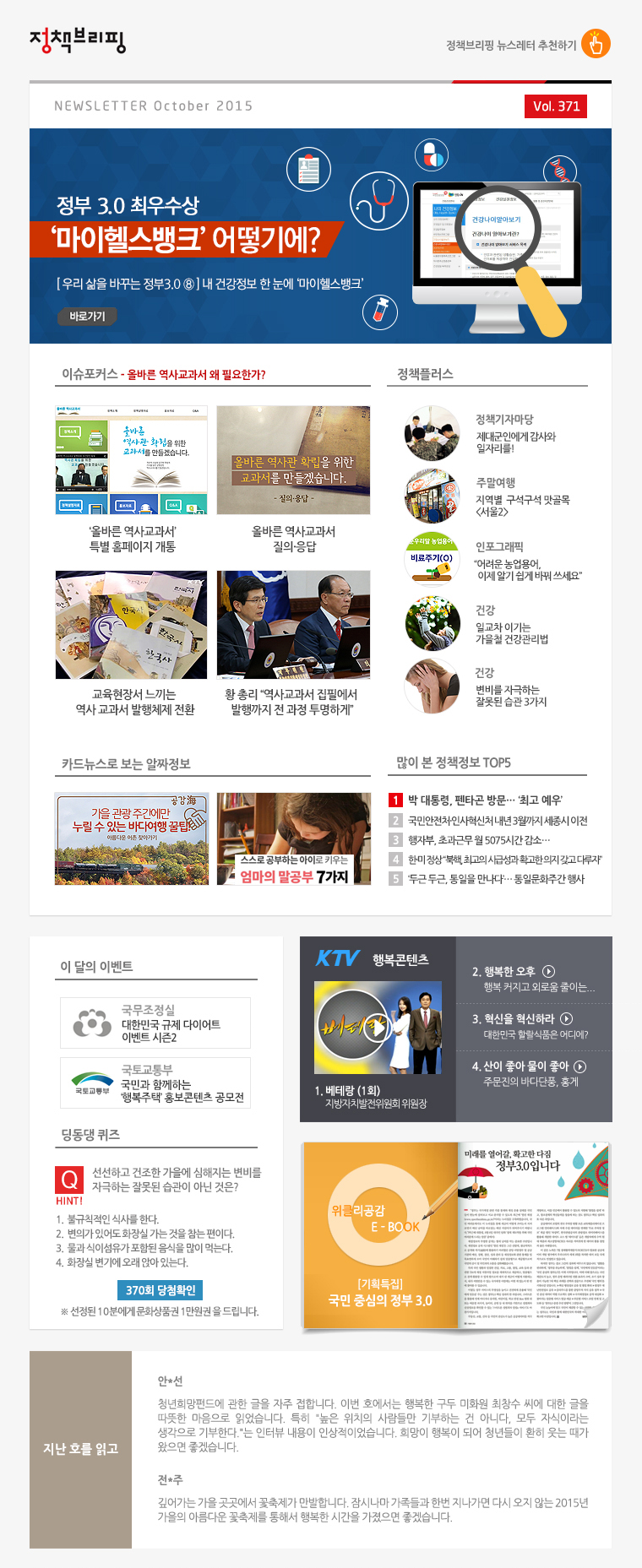Open 가을 관광주간 바다여행 card news
Viewport: 642px width, 1568px height.
(131, 838)
